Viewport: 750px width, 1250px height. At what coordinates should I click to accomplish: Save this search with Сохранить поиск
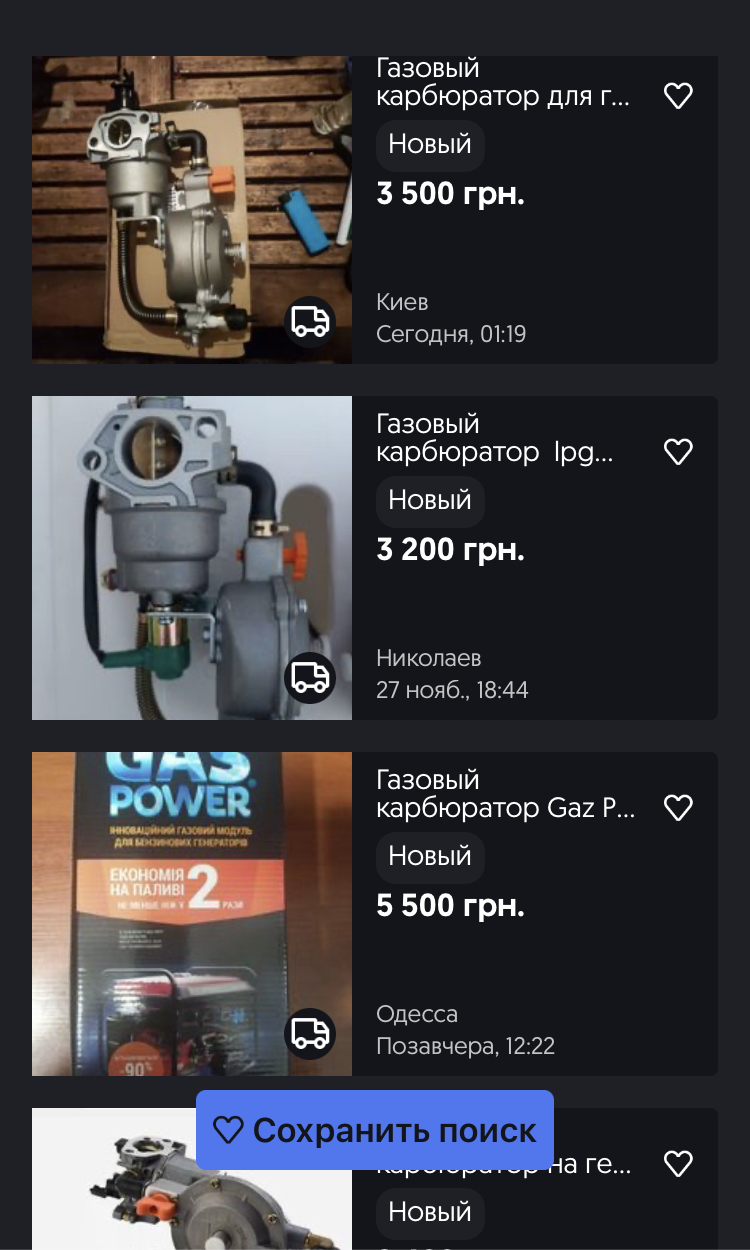coord(375,1130)
